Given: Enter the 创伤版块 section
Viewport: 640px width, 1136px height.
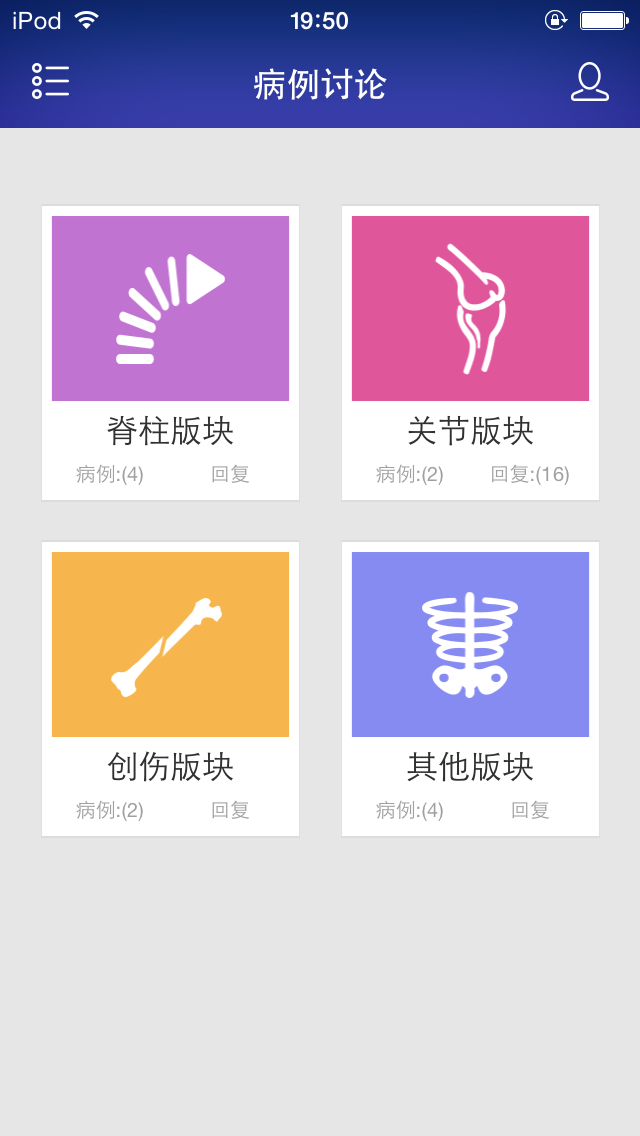Looking at the screenshot, I should [x=170, y=689].
